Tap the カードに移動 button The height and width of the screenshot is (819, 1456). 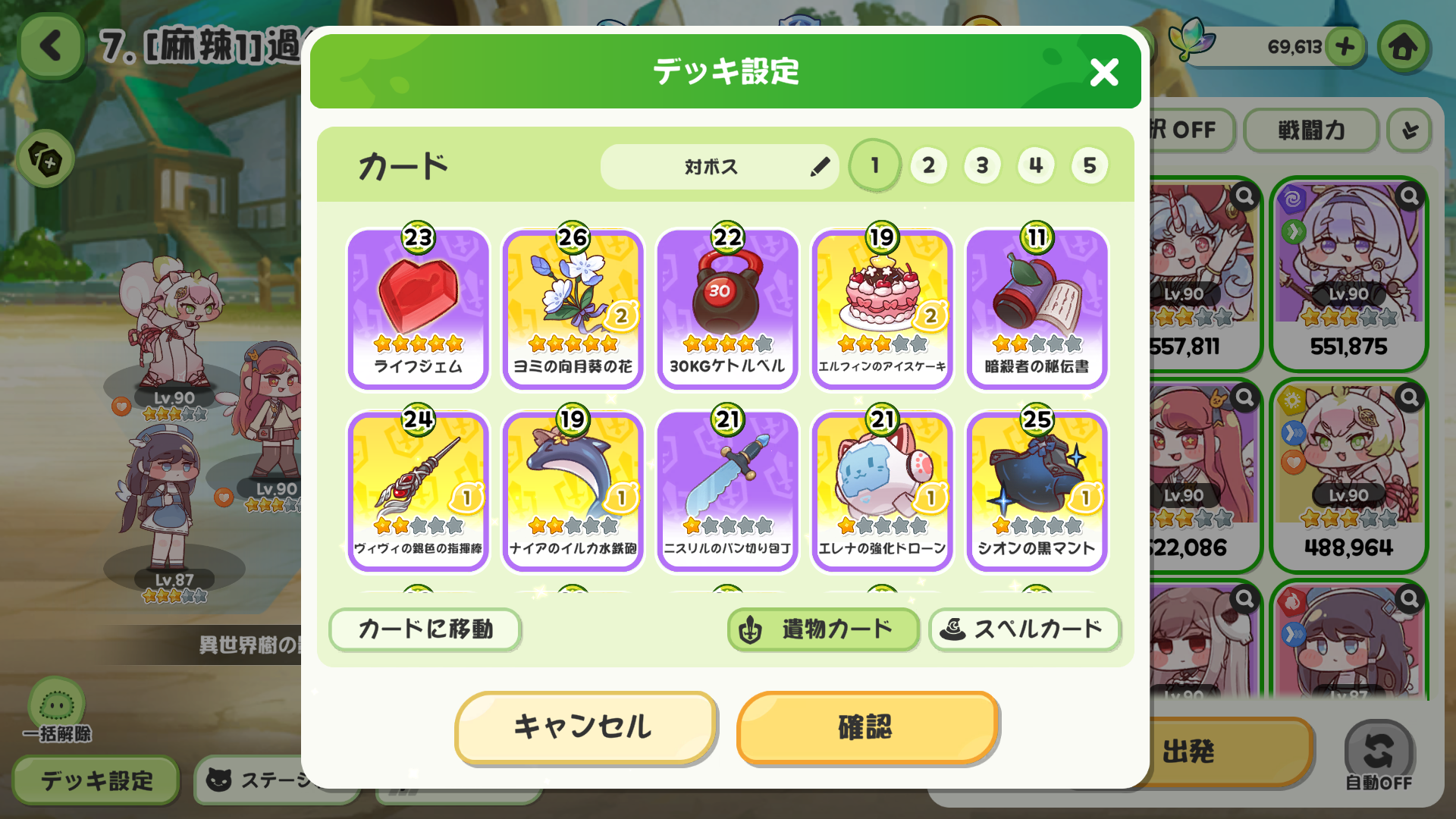click(x=425, y=629)
